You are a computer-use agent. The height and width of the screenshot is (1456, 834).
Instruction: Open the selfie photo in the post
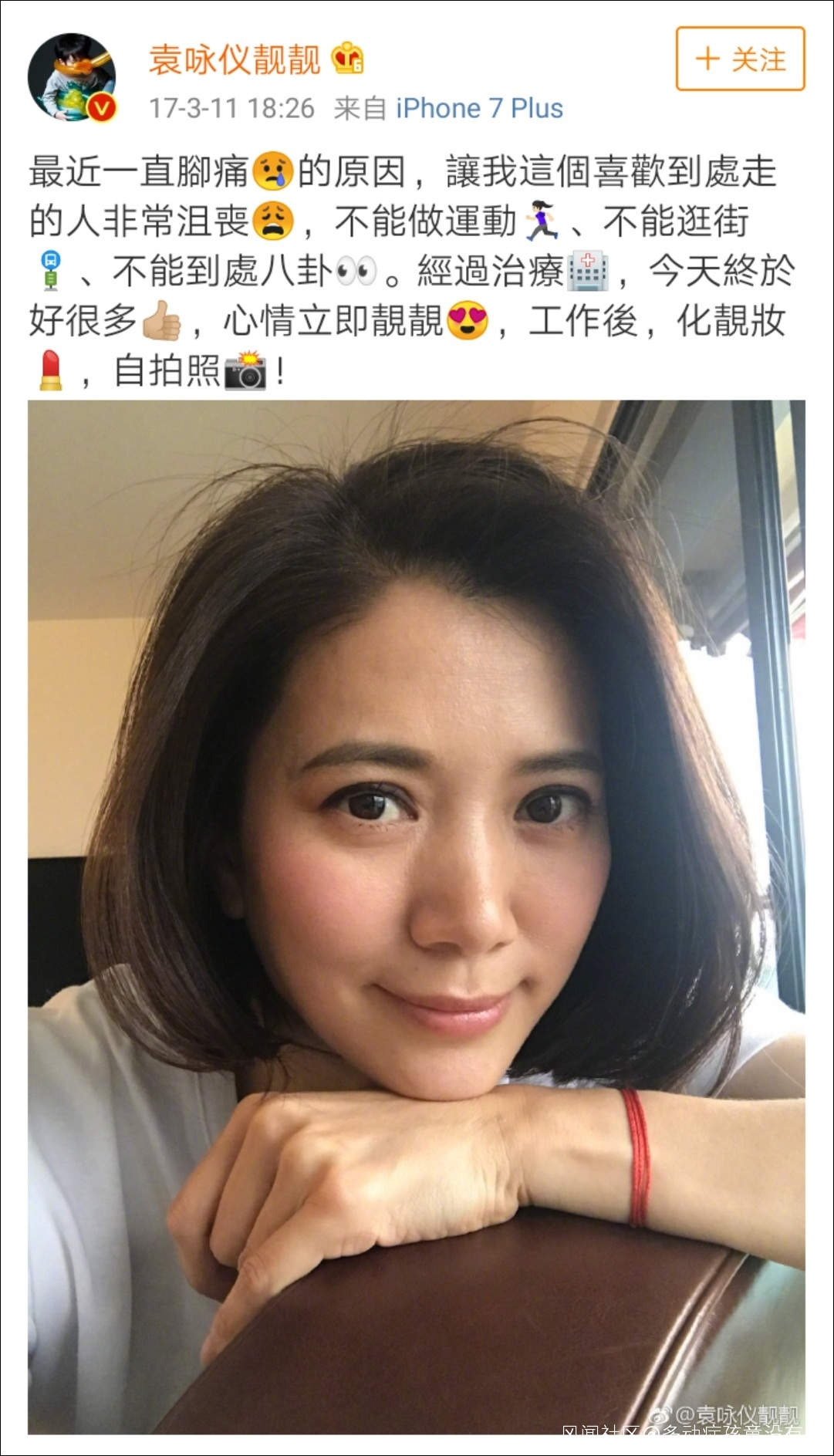(417, 917)
